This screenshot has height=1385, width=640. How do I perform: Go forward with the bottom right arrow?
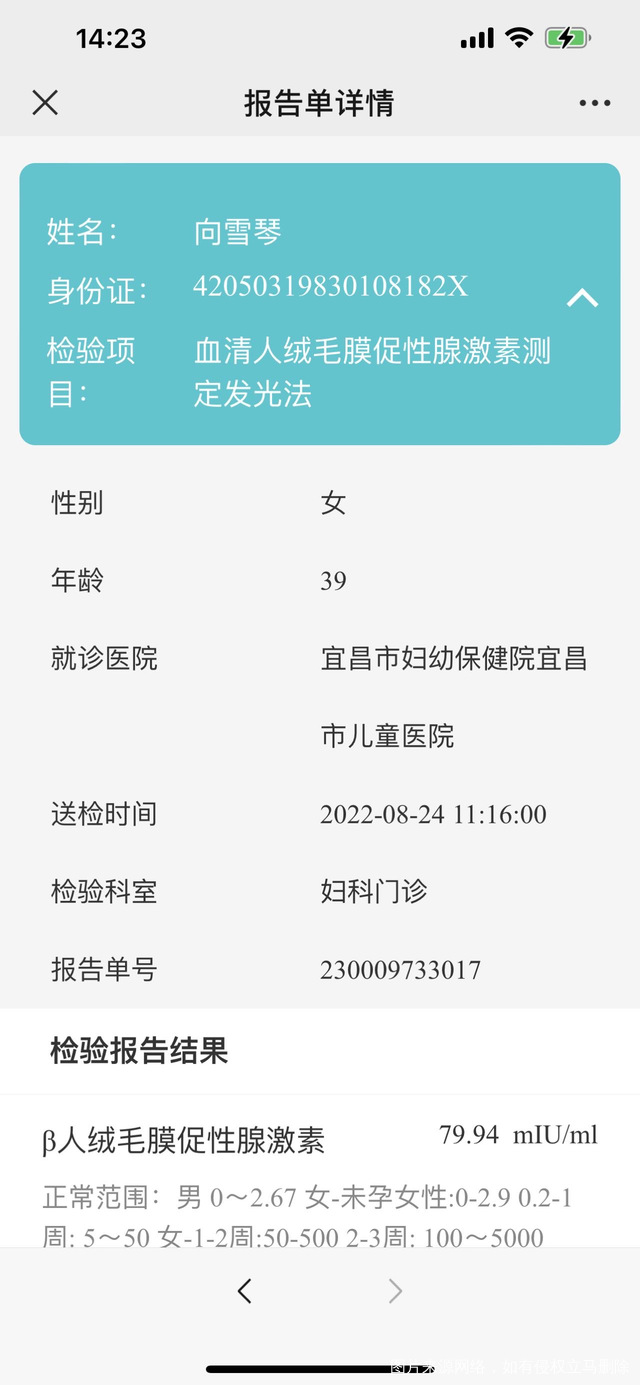pos(395,1291)
